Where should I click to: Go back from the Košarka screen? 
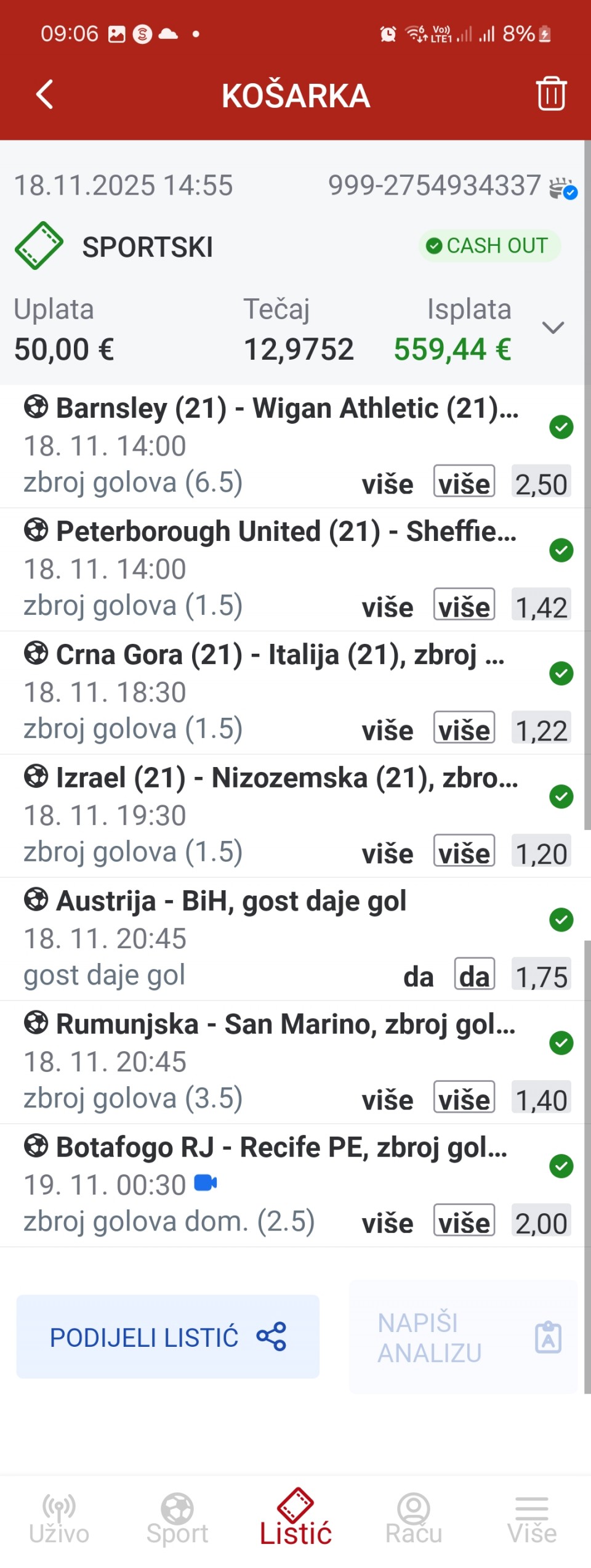coord(45,95)
